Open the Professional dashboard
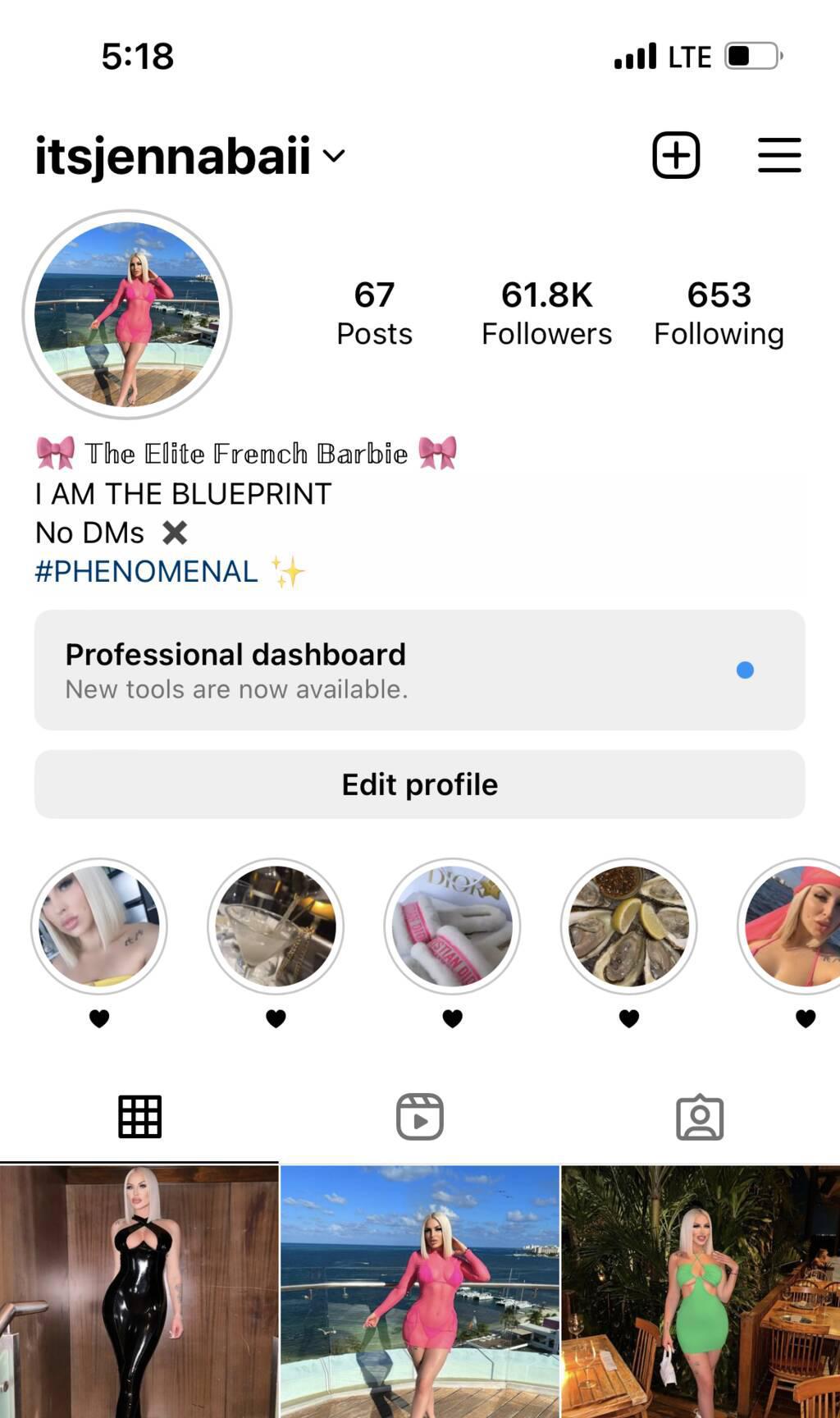 pyautogui.click(x=420, y=670)
